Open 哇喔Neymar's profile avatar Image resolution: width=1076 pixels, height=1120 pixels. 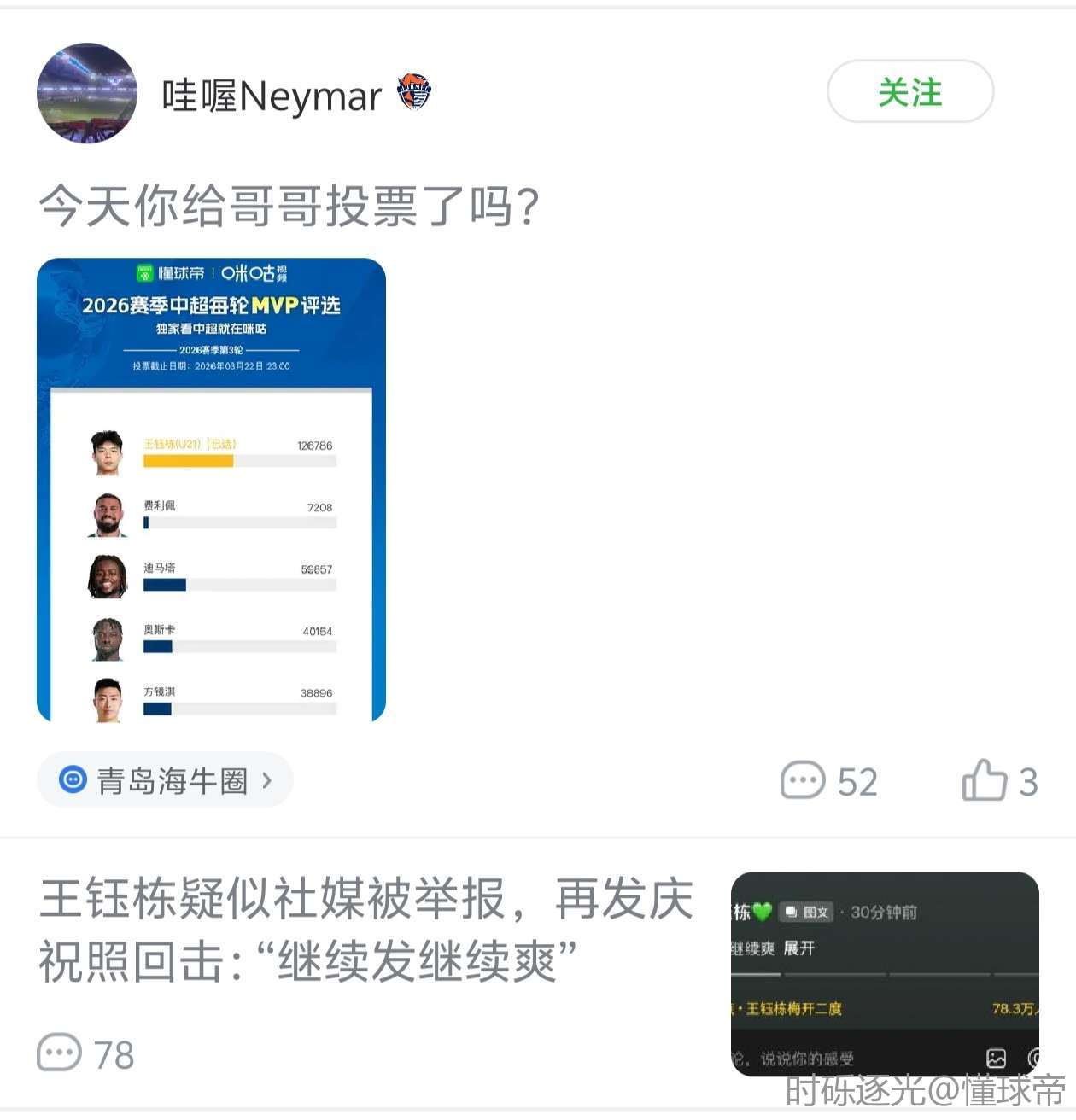point(87,93)
